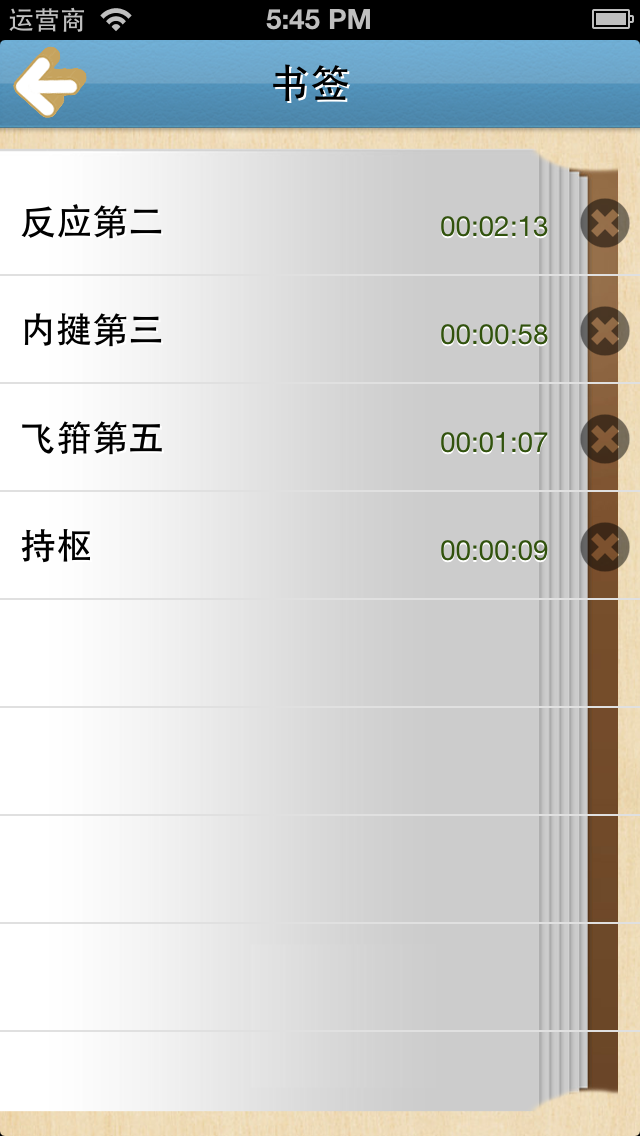Delete the 飞箝第五 bookmark
640x1136 pixels.
coord(604,439)
